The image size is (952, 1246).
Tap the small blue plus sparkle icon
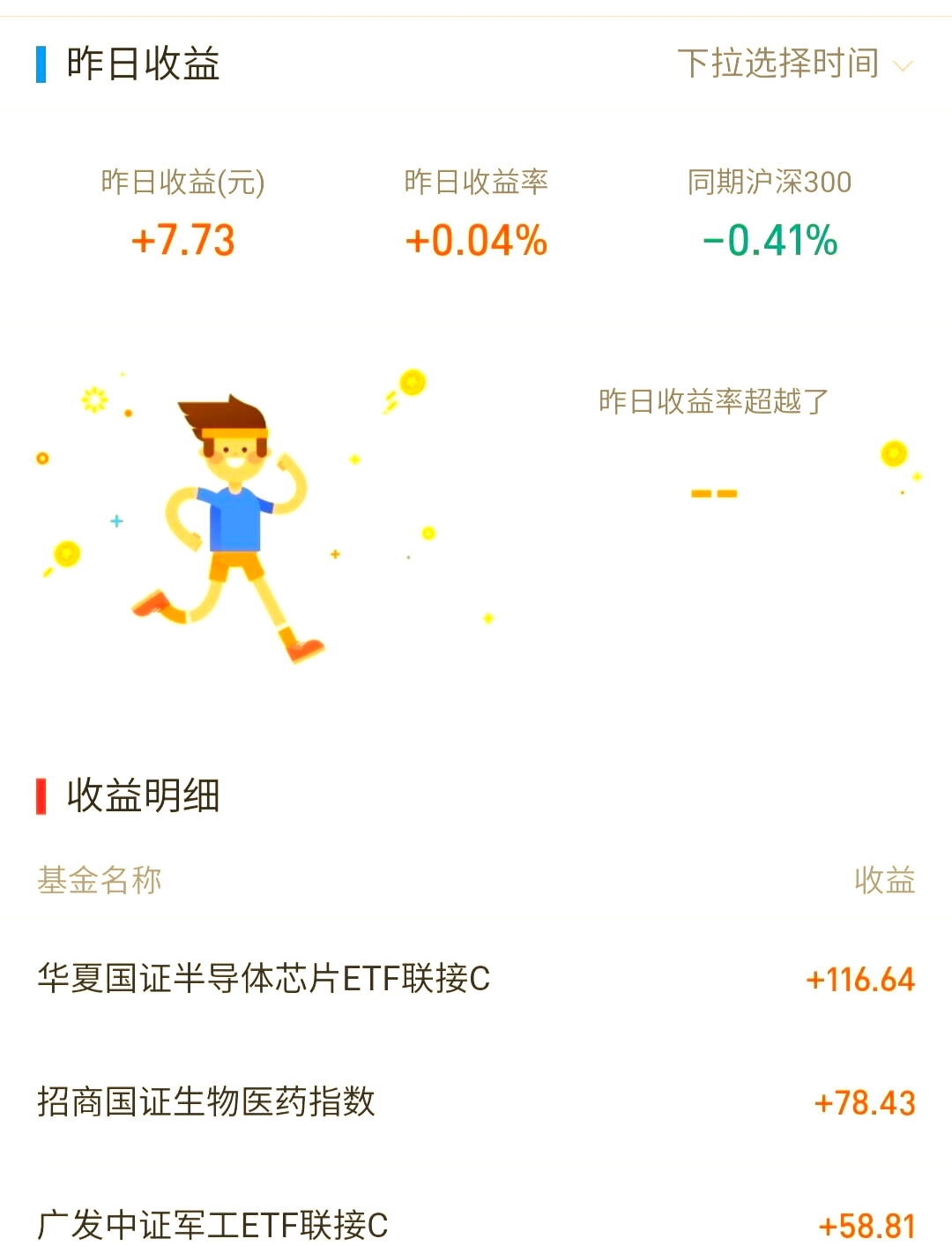[115, 521]
